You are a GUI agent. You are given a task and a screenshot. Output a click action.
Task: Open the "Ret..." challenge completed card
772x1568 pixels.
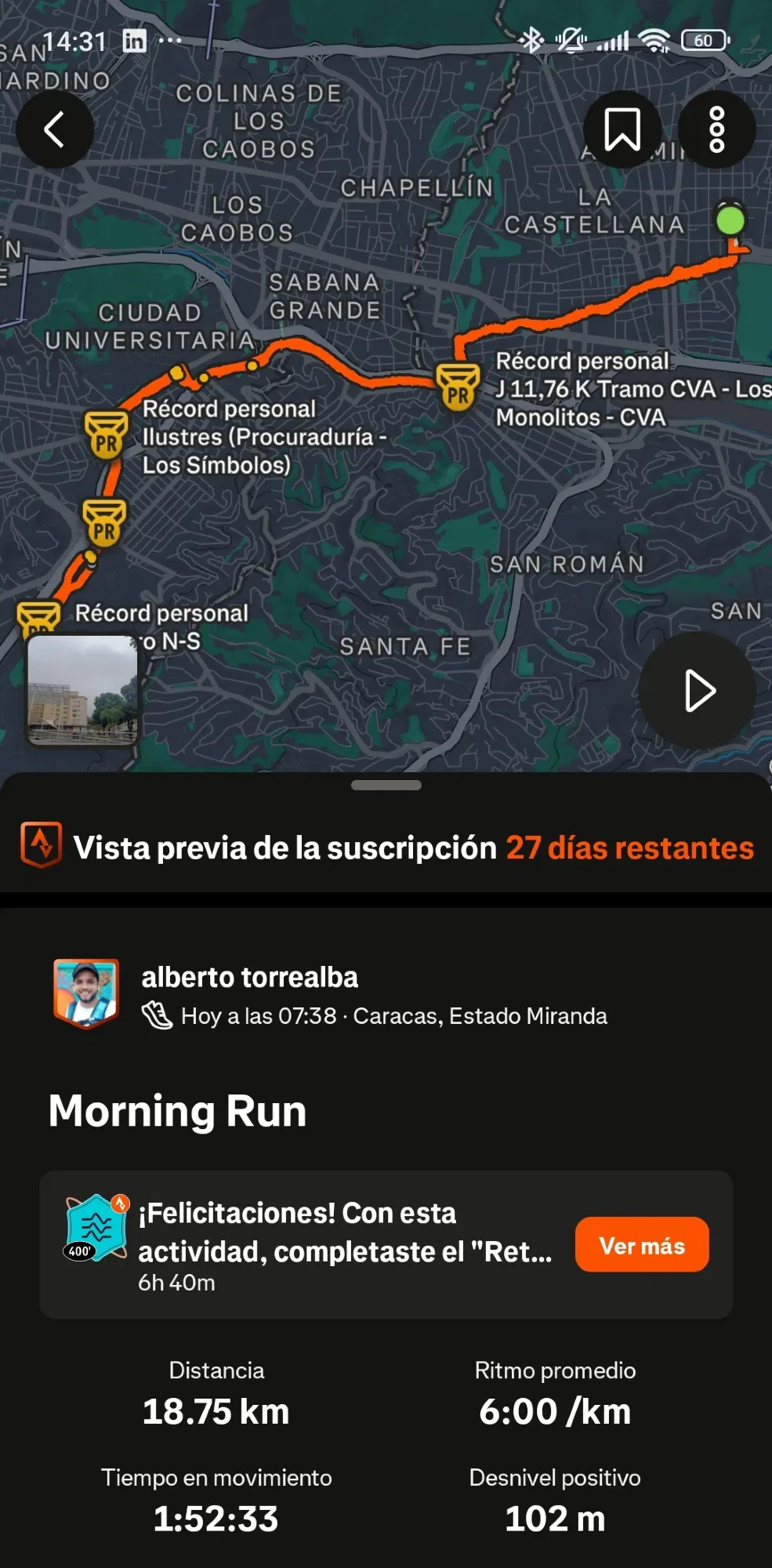click(345, 1245)
